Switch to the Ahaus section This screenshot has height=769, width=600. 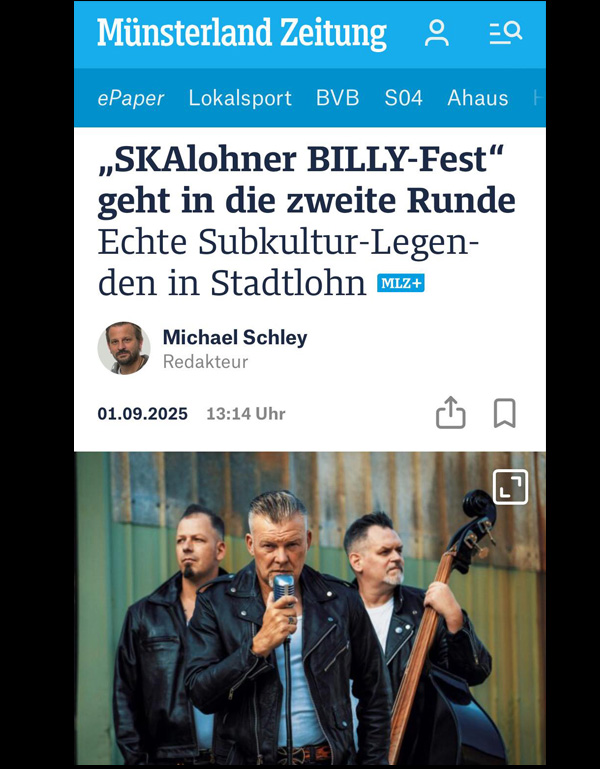click(x=478, y=98)
